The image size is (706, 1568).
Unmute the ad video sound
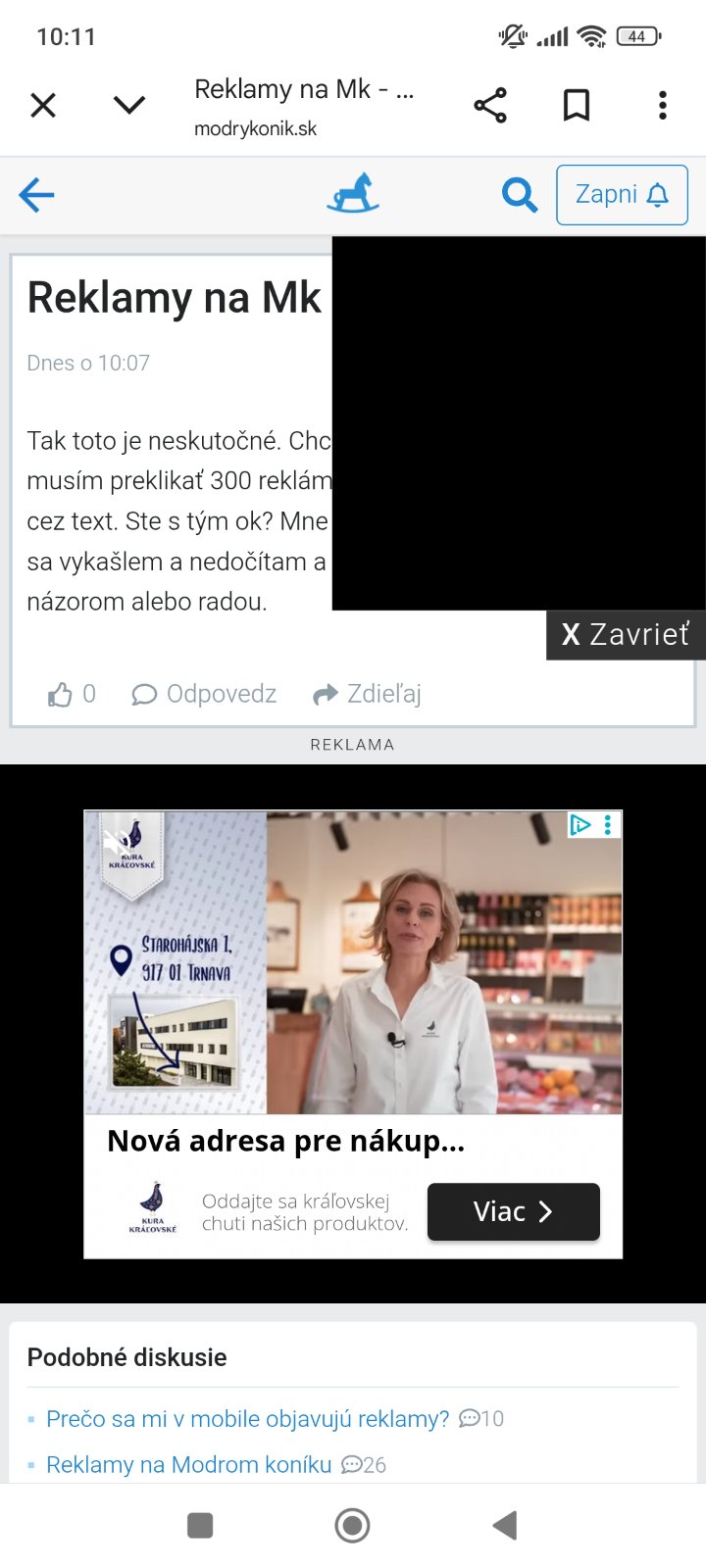pos(116,840)
